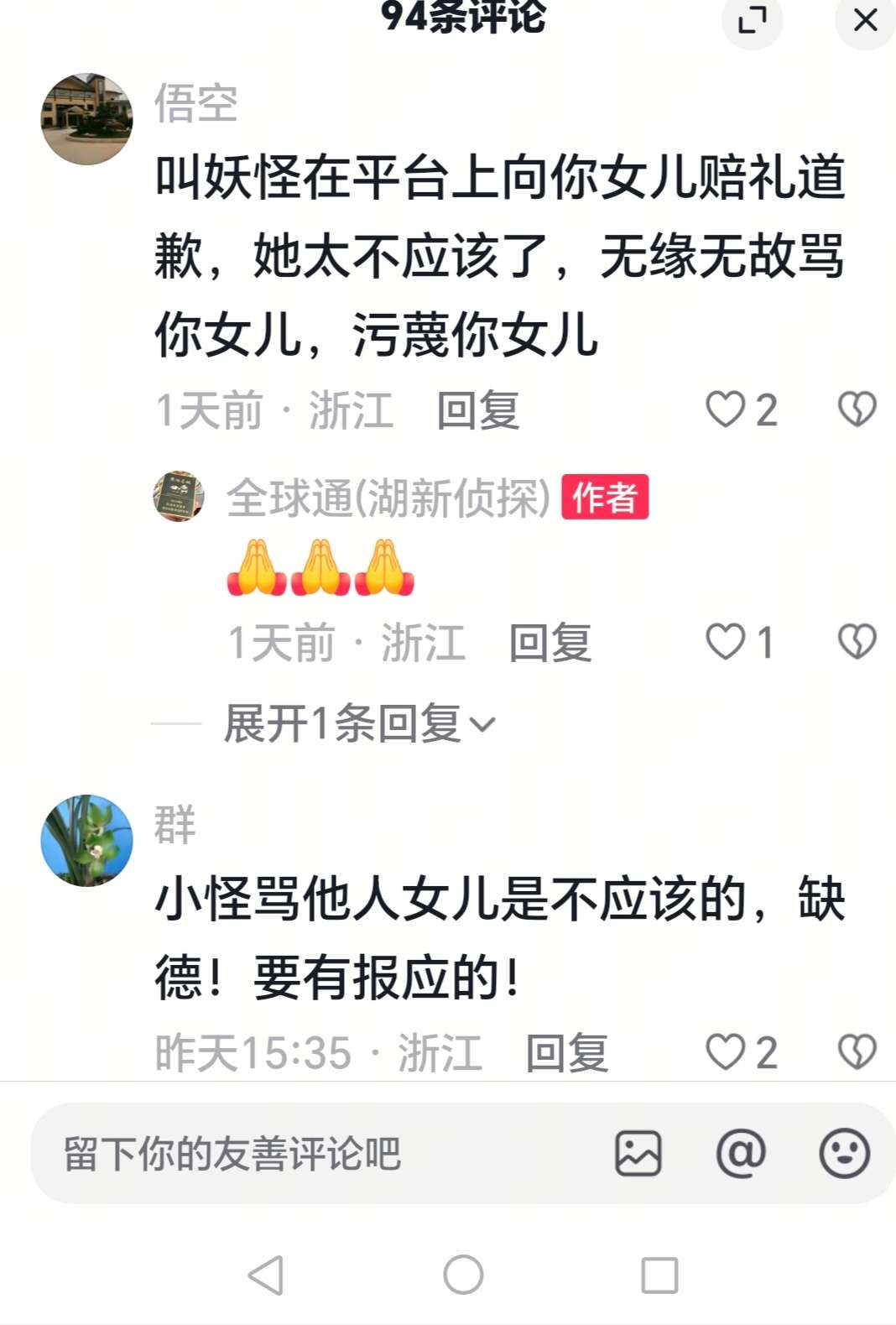
Task: Open 悟空's profile avatar
Action: 87,119
